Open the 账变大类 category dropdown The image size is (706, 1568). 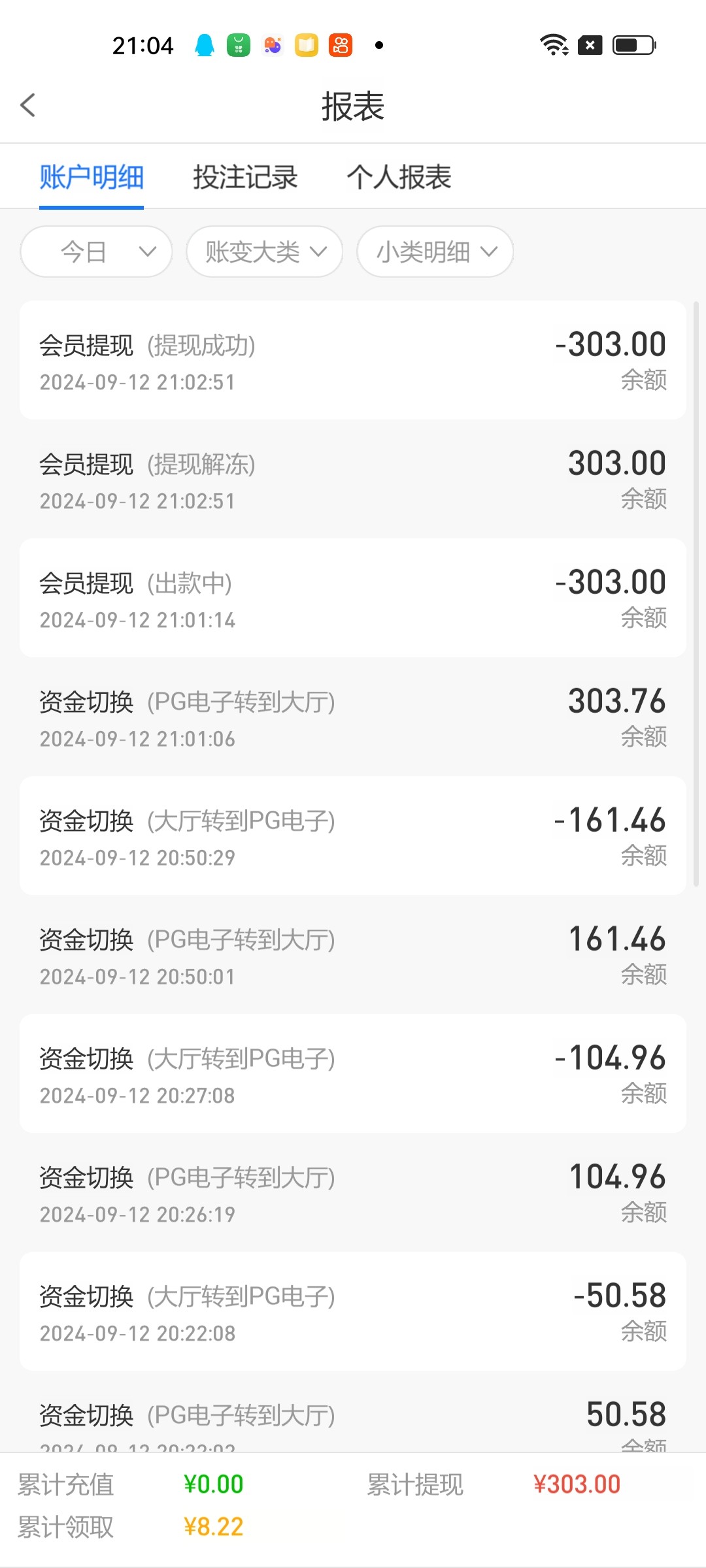[265, 252]
